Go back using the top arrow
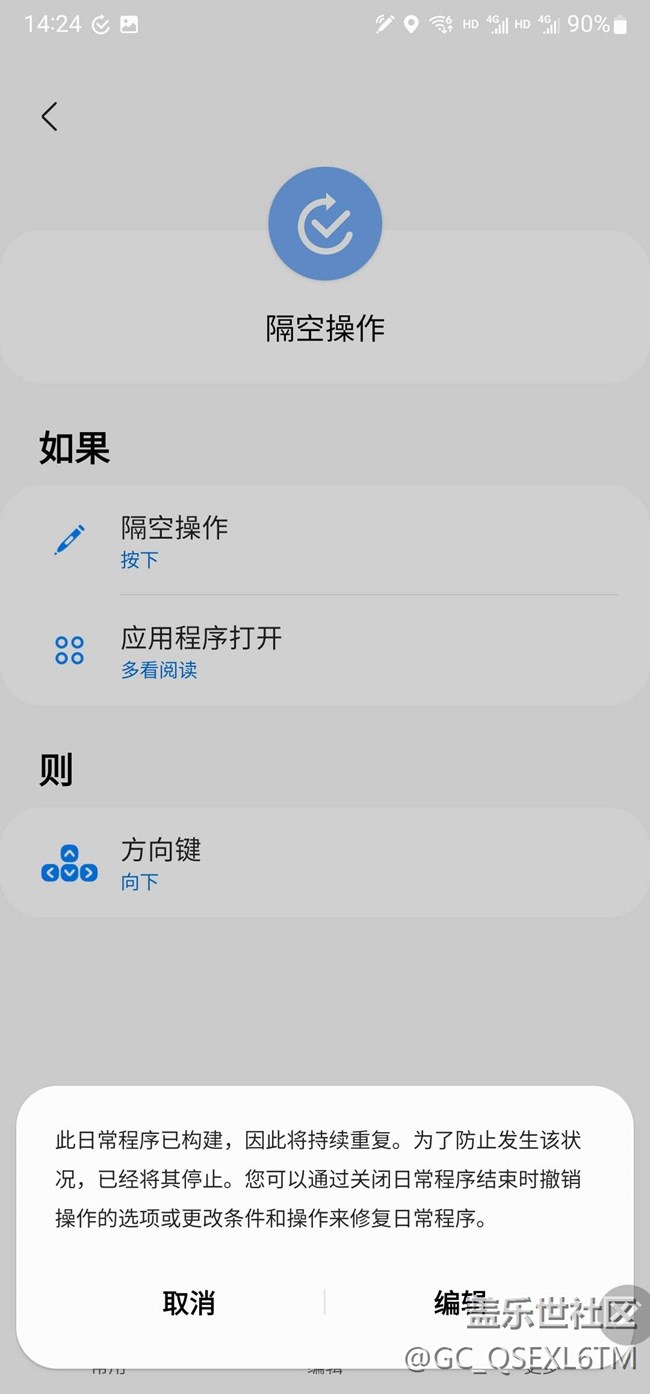The height and width of the screenshot is (1394, 650). click(x=49, y=117)
